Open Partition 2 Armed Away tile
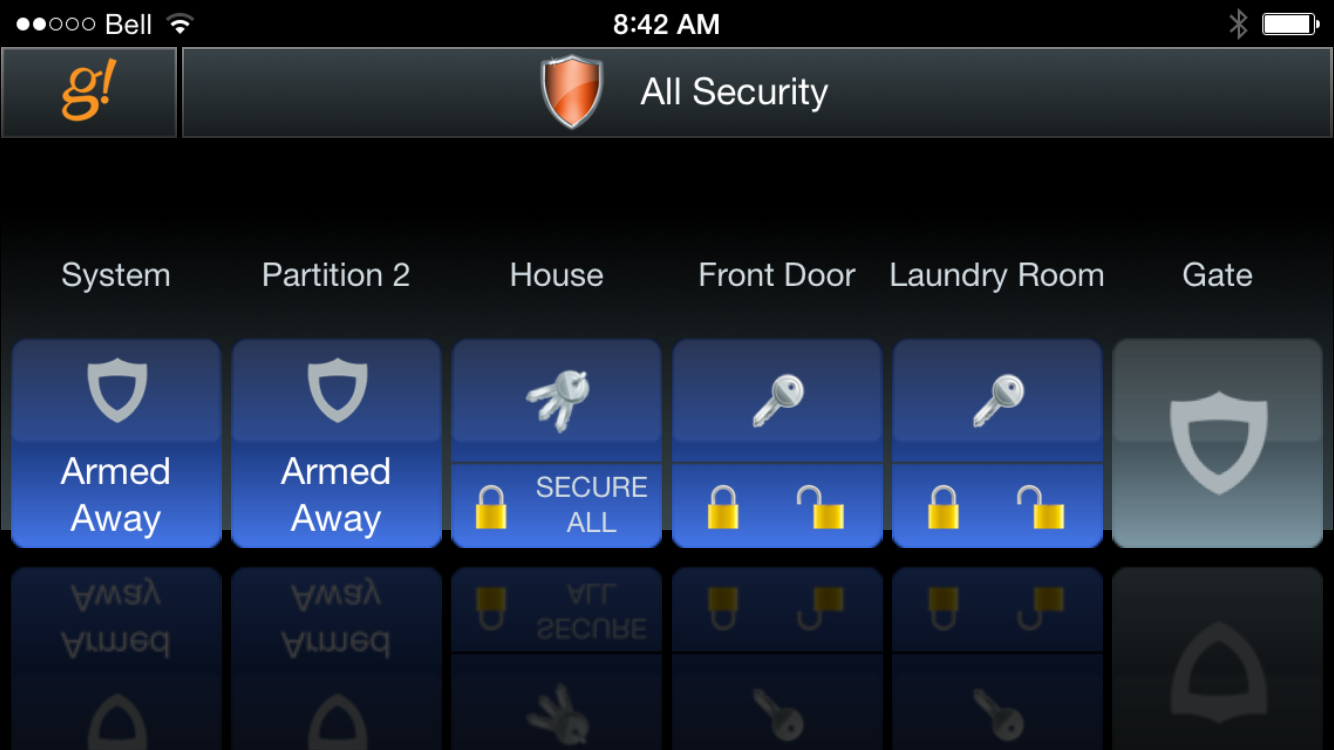 (x=336, y=444)
